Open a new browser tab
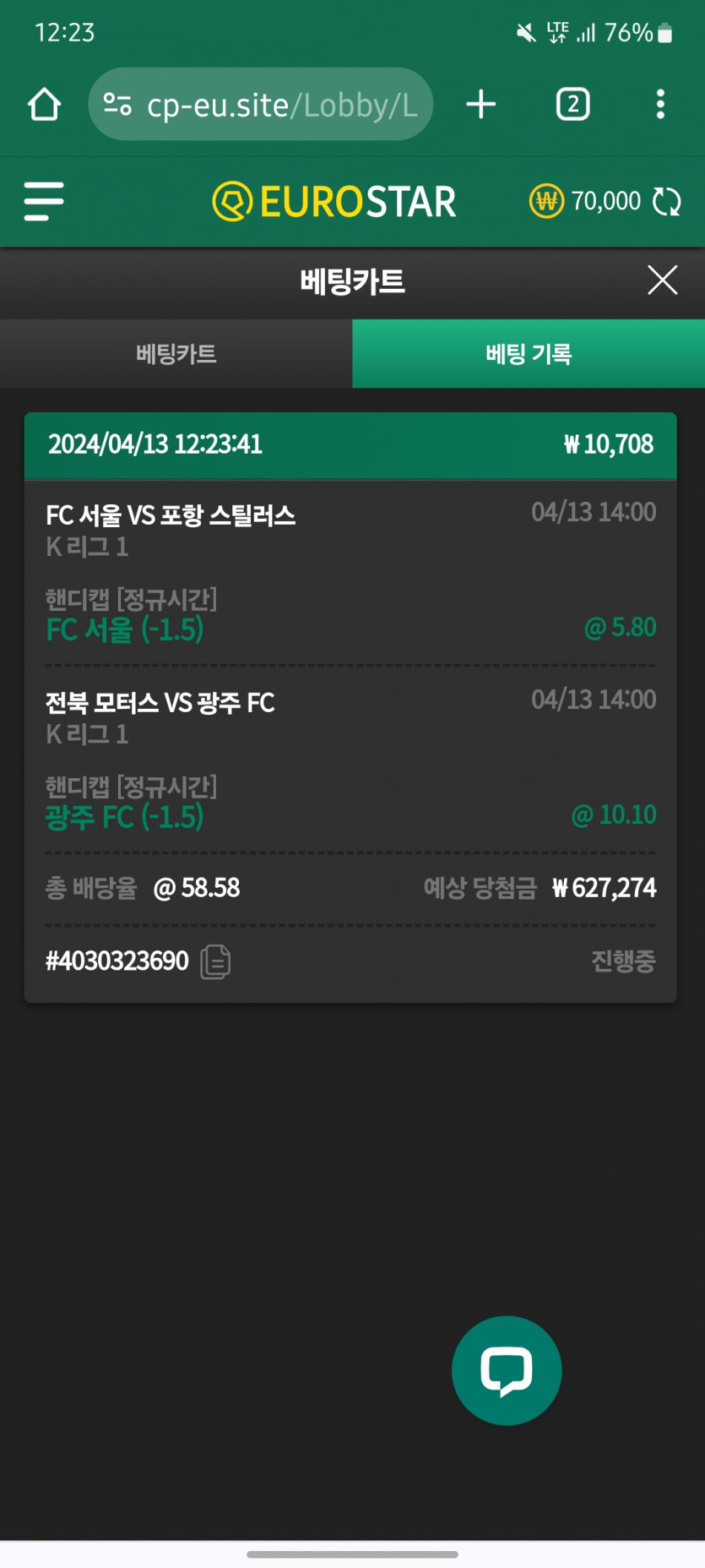 [x=481, y=105]
